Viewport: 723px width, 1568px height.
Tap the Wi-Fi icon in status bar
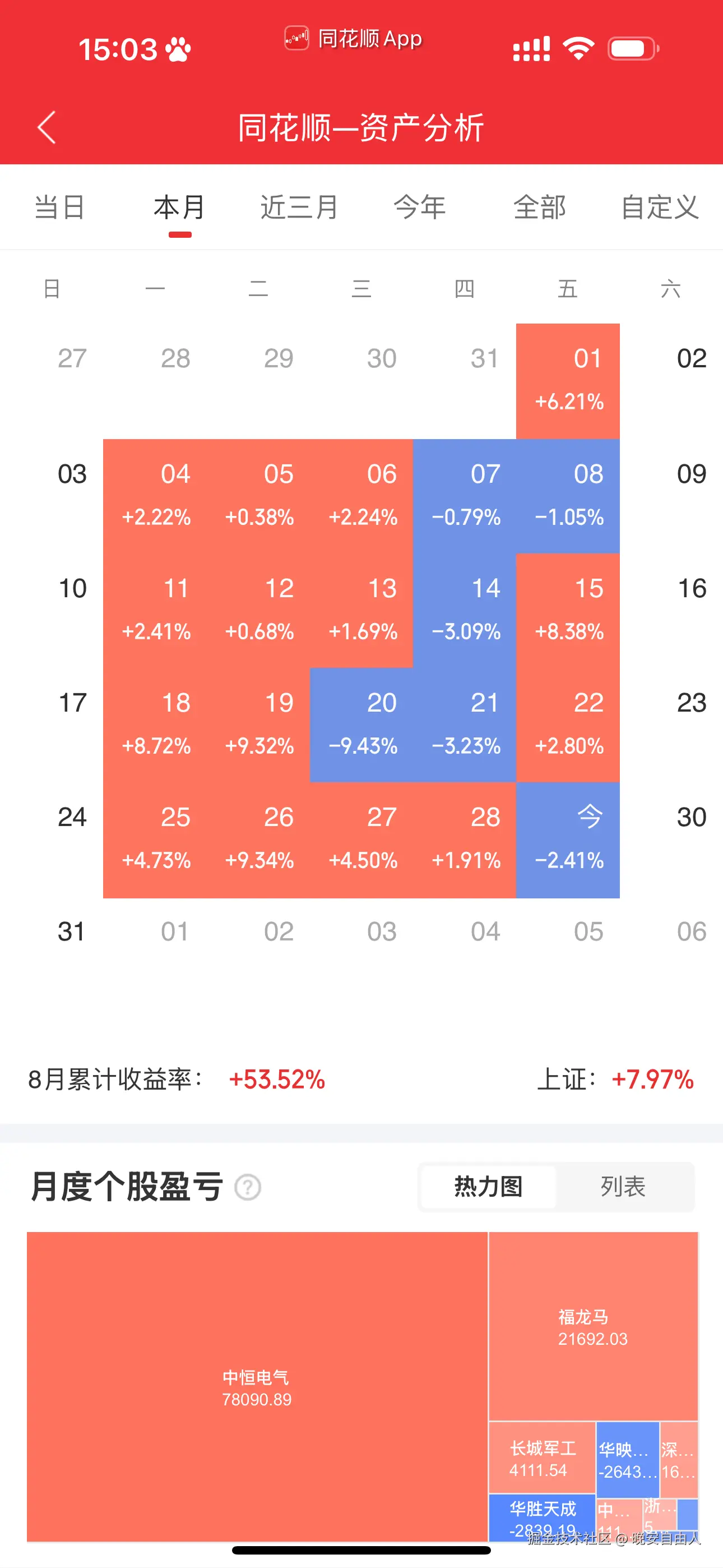pyautogui.click(x=579, y=48)
